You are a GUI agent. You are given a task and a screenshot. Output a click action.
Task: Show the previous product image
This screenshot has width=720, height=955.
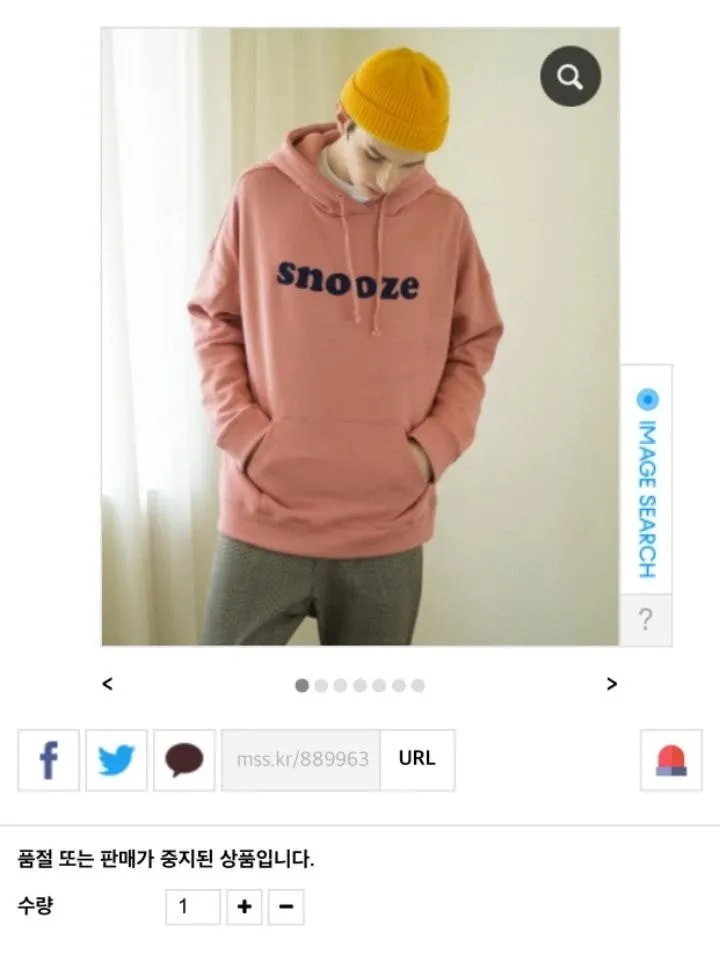(x=108, y=684)
